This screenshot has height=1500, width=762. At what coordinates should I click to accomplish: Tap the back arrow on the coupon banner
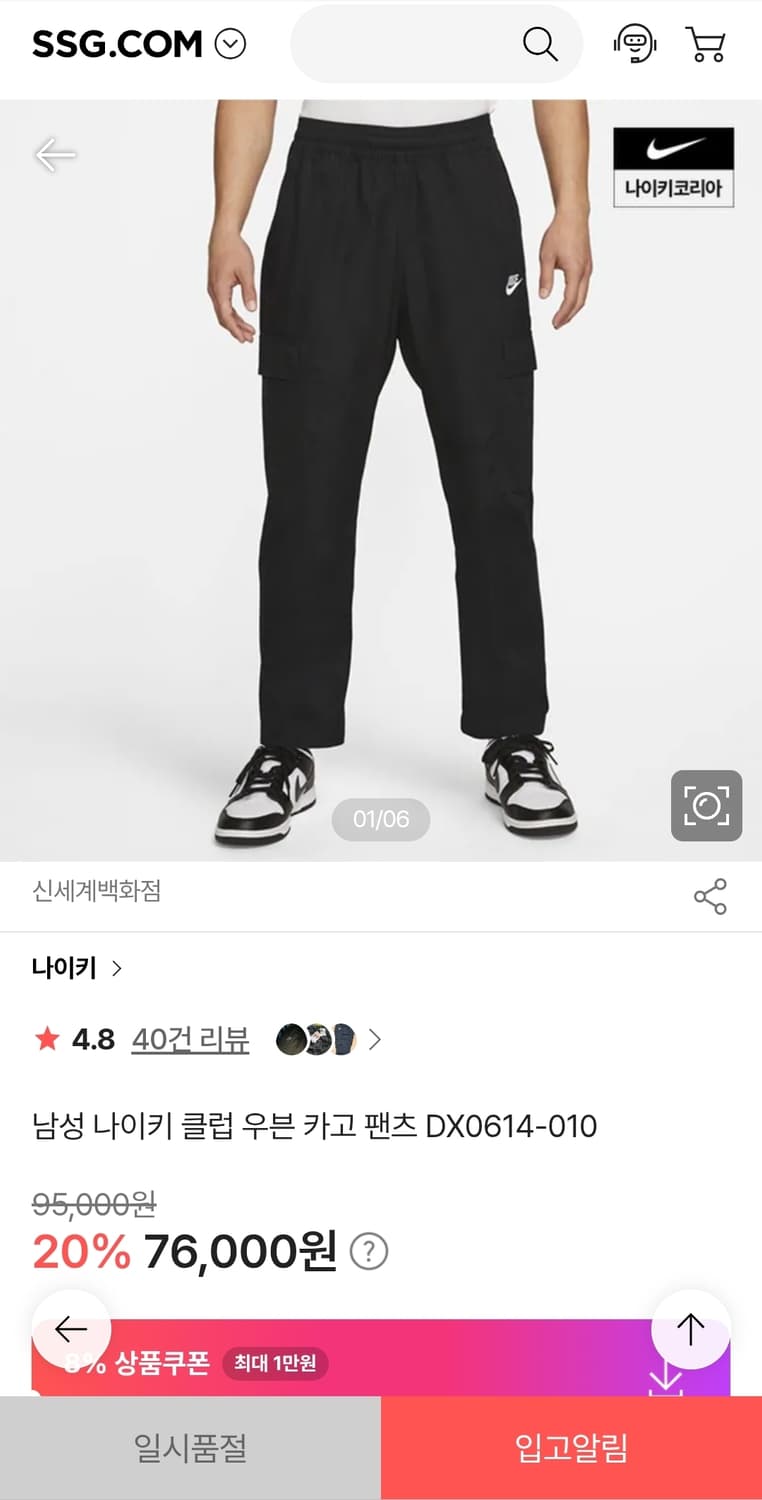point(70,1329)
